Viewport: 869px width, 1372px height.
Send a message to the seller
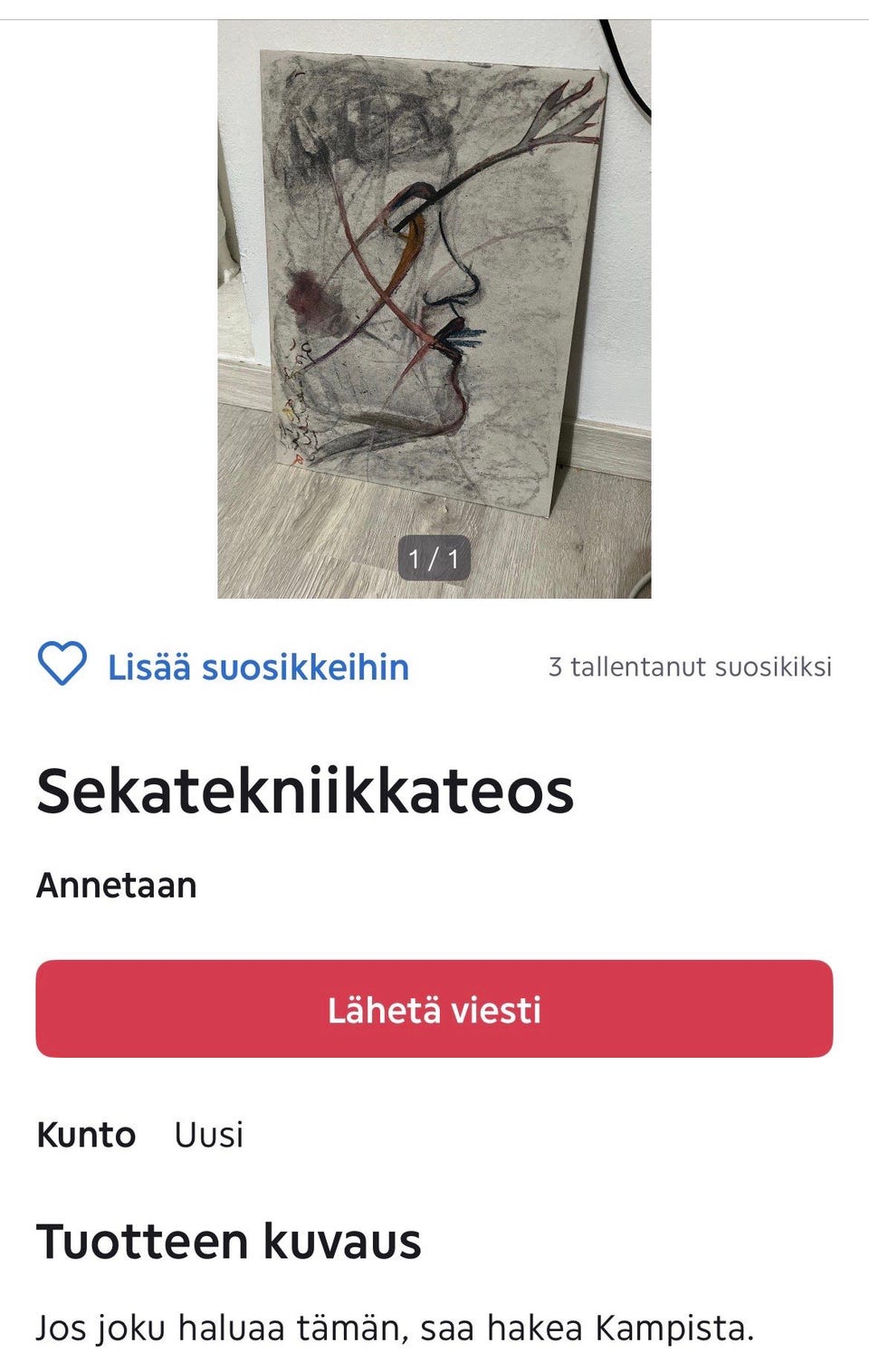[434, 1006]
